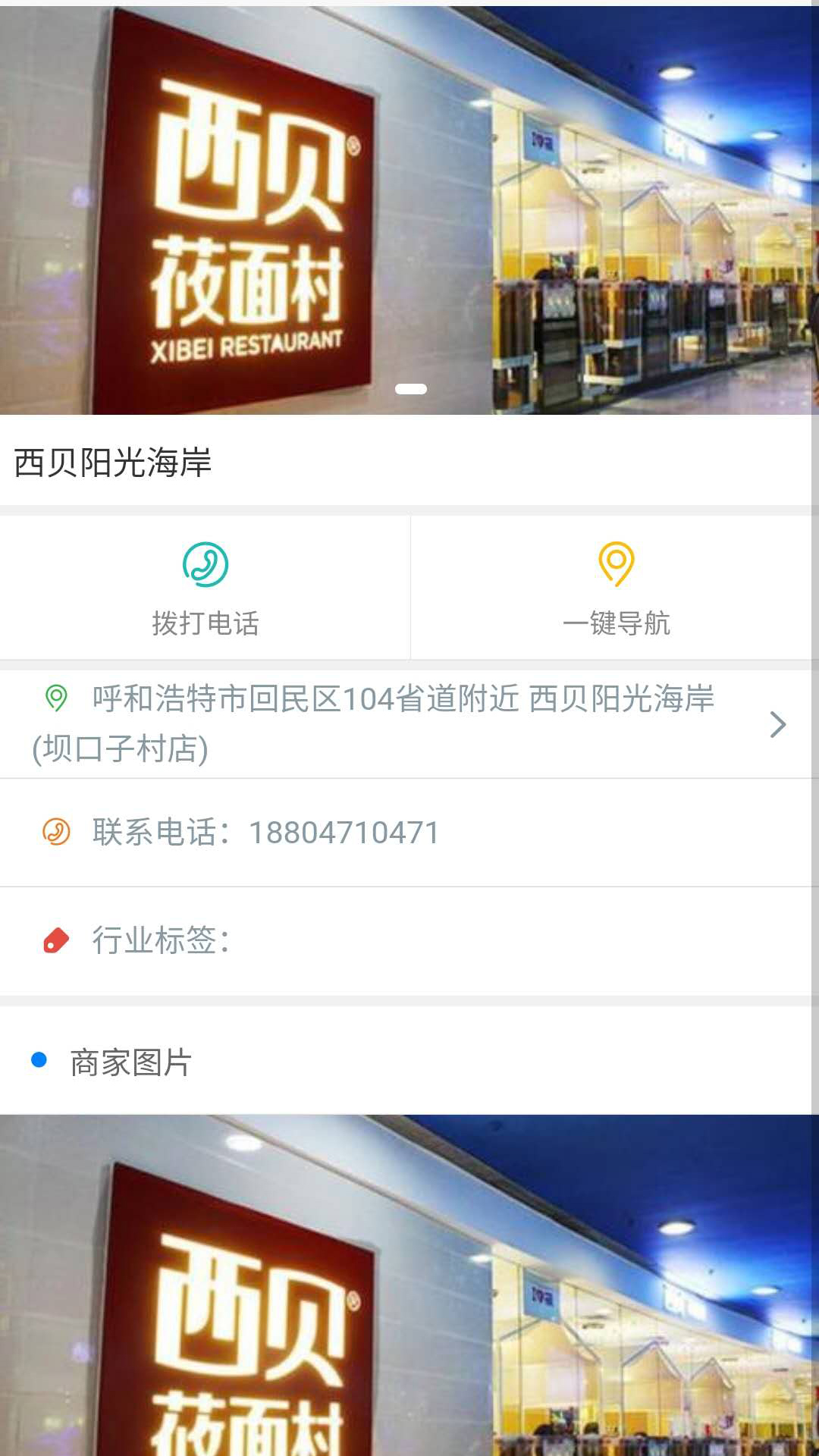This screenshot has height=1456, width=819.
Task: Tap 拨打电话 to call the restaurant
Action: click(x=205, y=588)
